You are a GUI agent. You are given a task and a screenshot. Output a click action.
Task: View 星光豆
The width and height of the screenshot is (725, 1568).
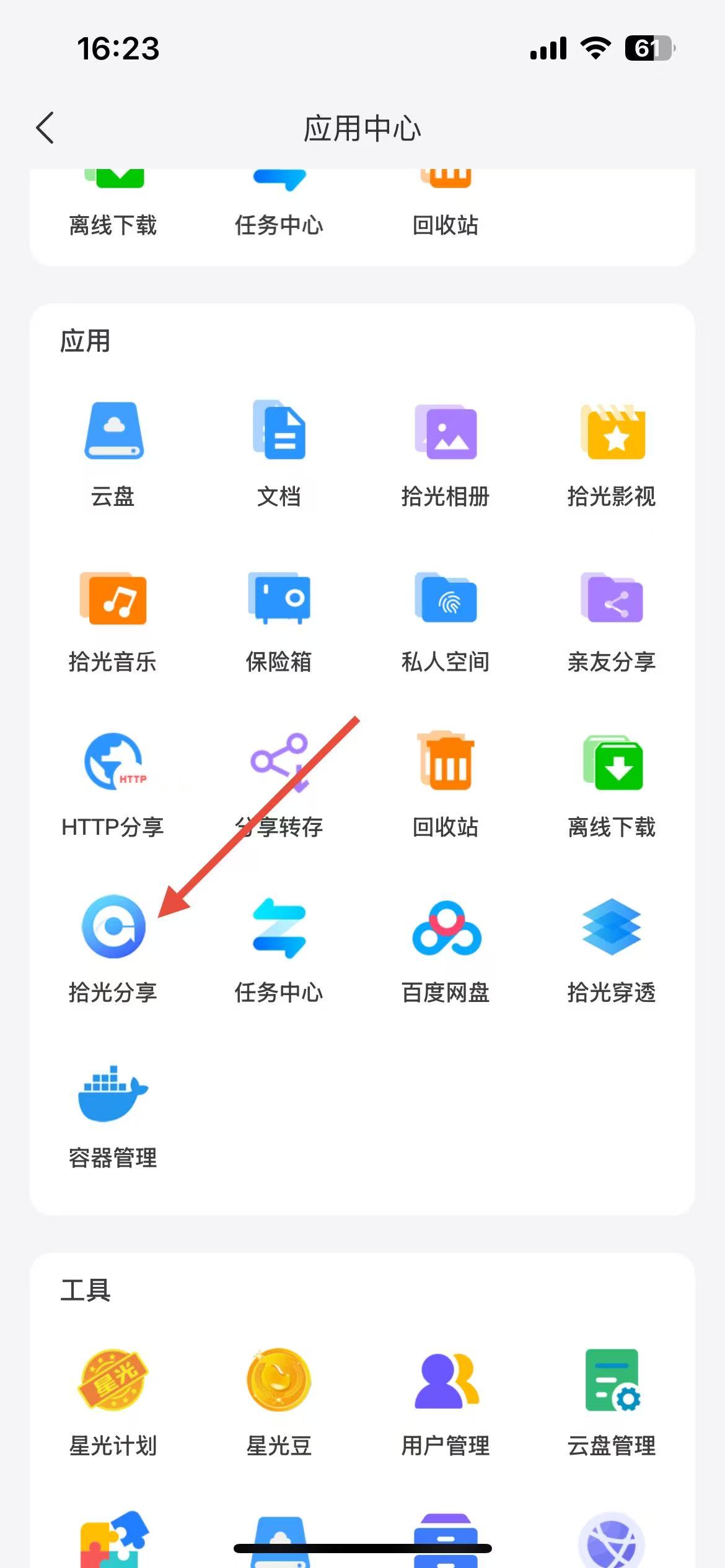pyautogui.click(x=279, y=1380)
